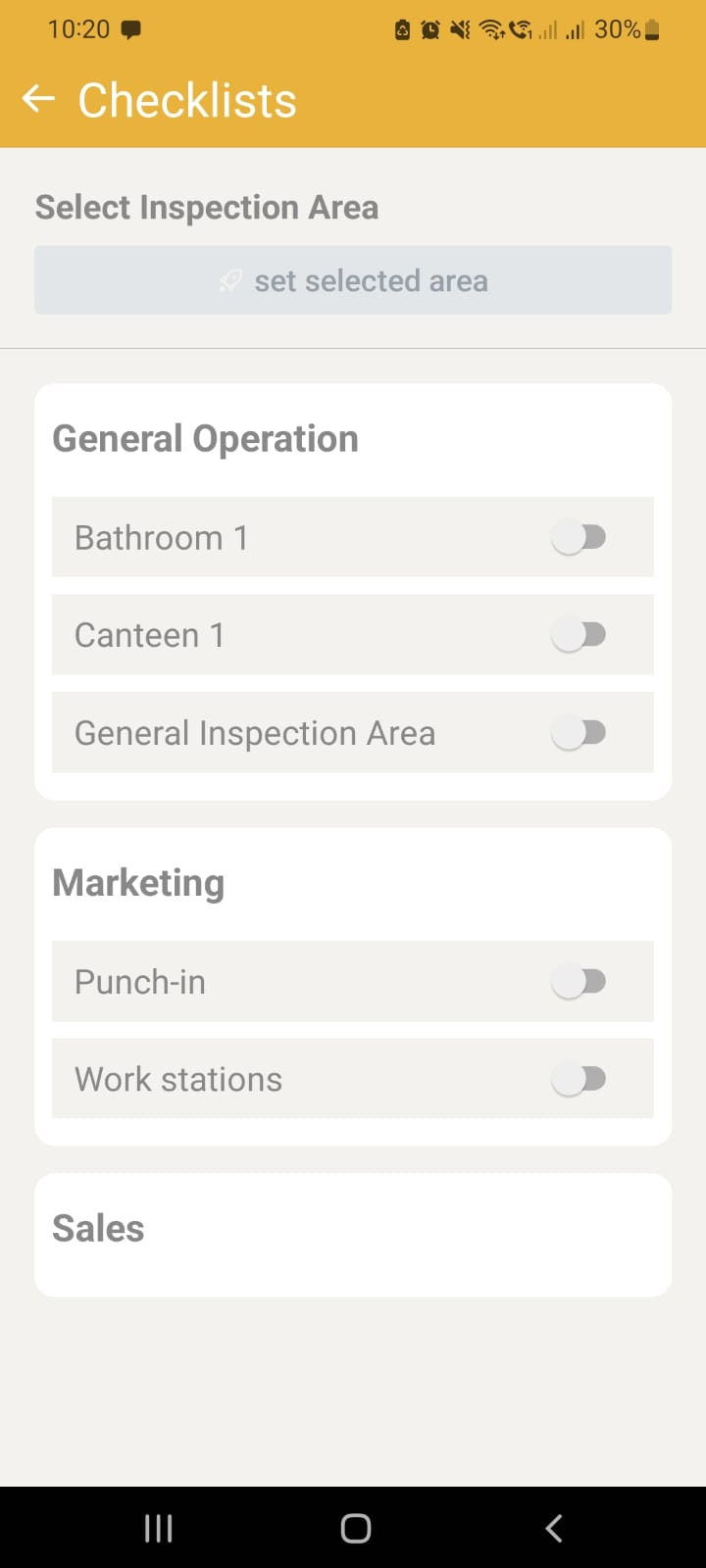
Task: Click the Select Inspection Area heading
Action: tap(206, 207)
